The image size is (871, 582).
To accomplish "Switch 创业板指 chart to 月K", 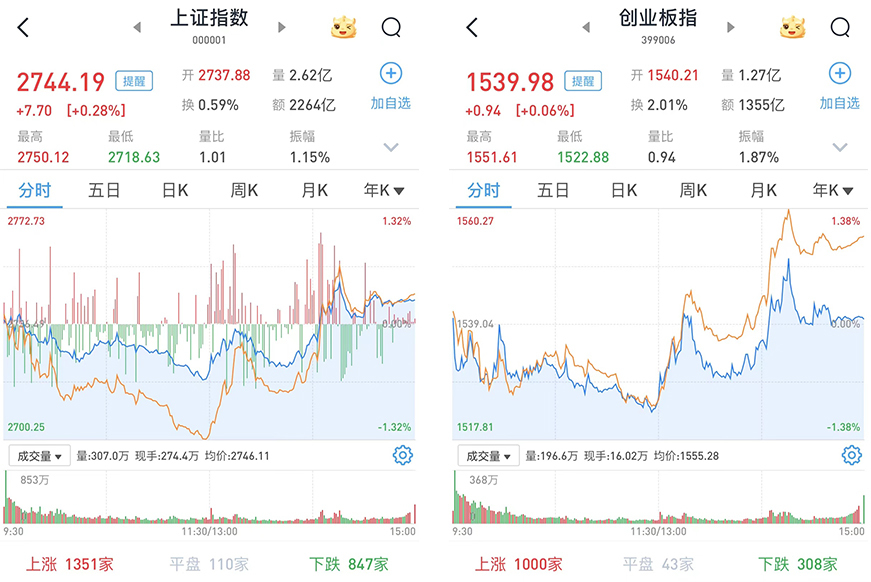I will click(764, 190).
